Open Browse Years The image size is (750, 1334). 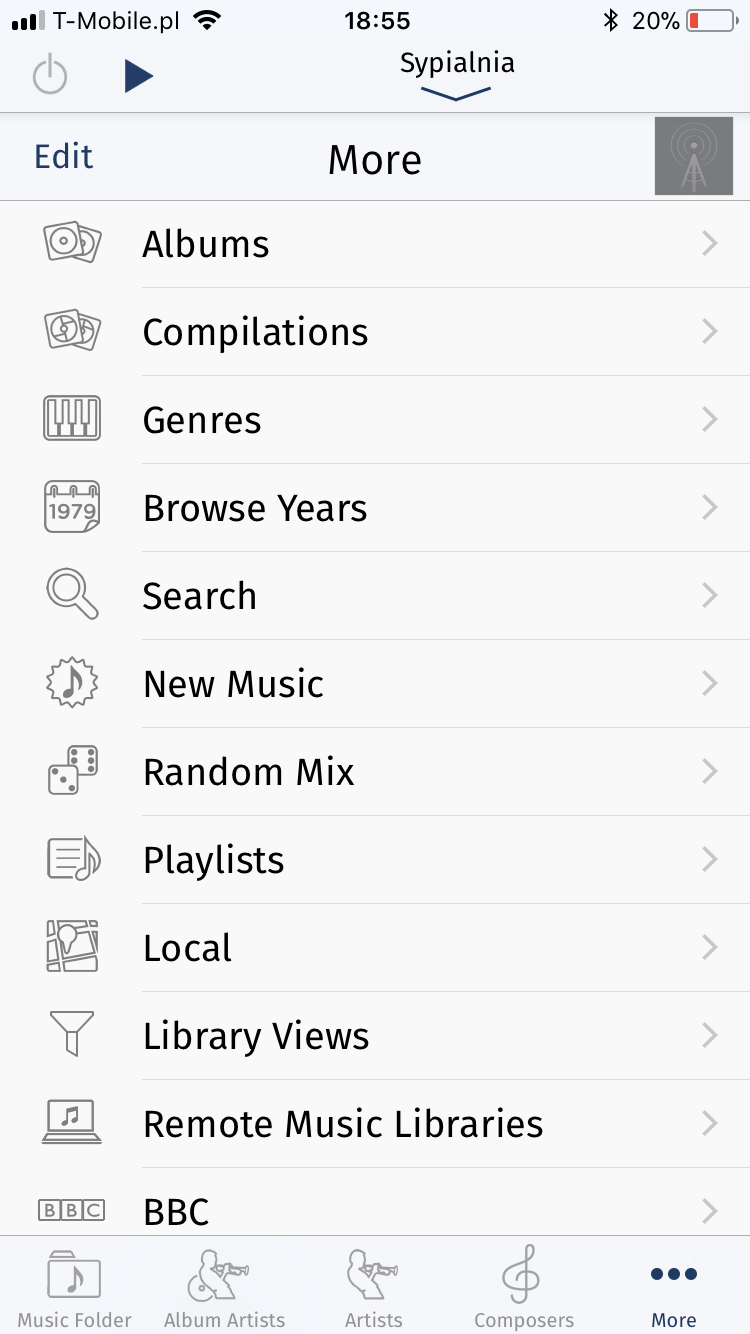pyautogui.click(x=375, y=508)
